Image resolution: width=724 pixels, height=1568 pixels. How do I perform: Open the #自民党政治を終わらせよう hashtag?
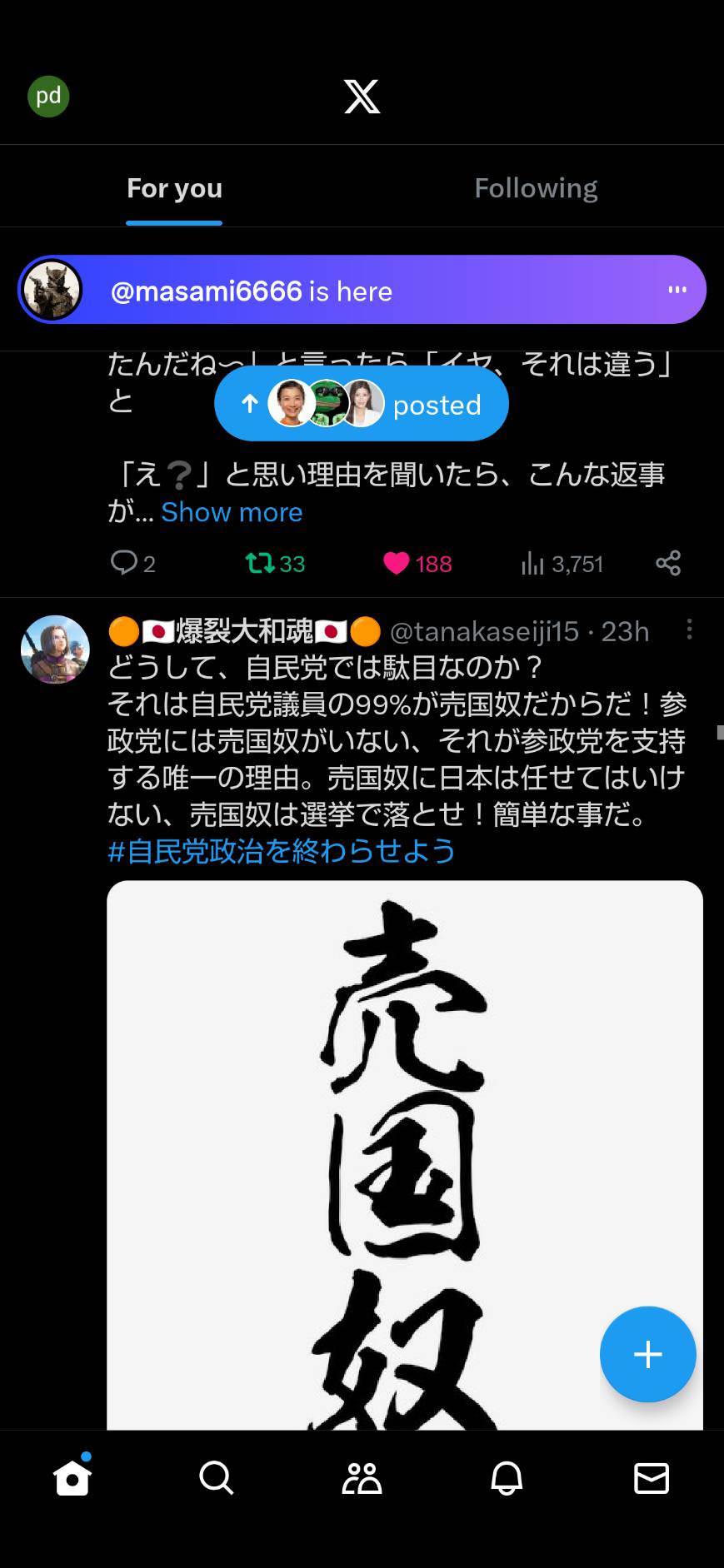[x=282, y=851]
